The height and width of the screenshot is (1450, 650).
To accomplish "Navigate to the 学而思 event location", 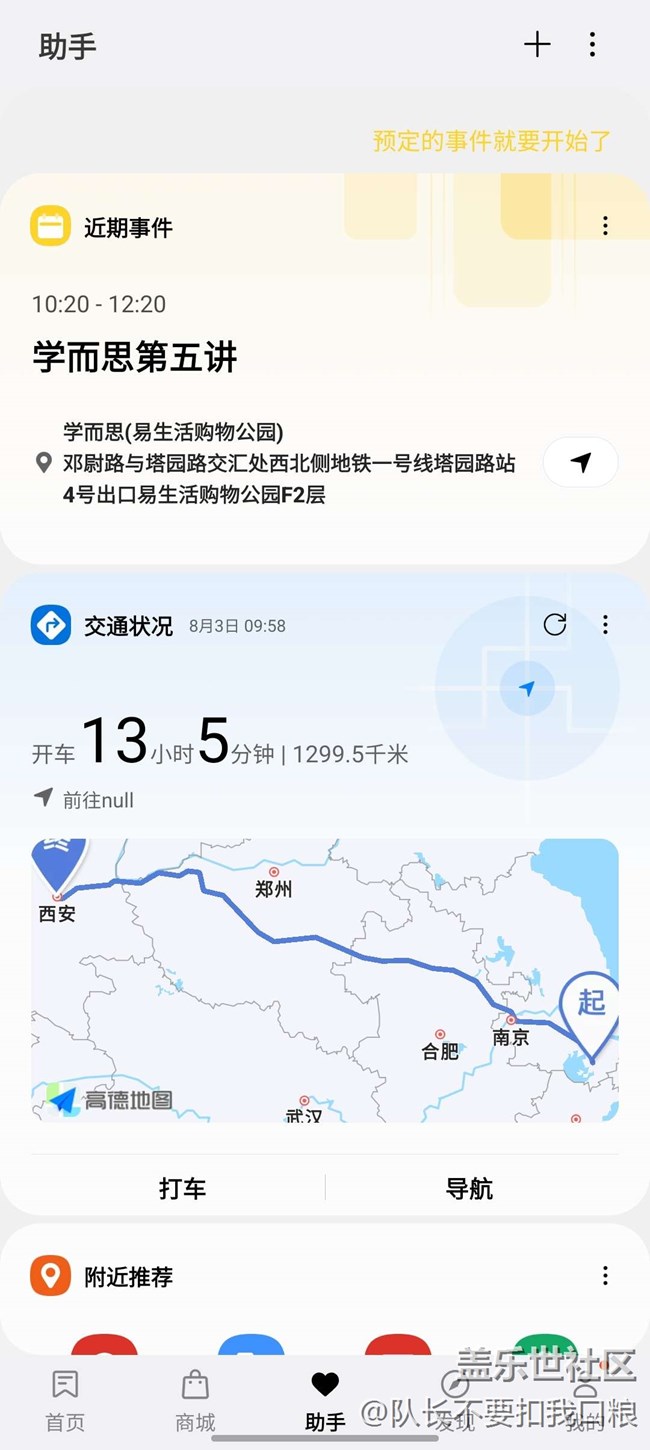I will point(581,462).
